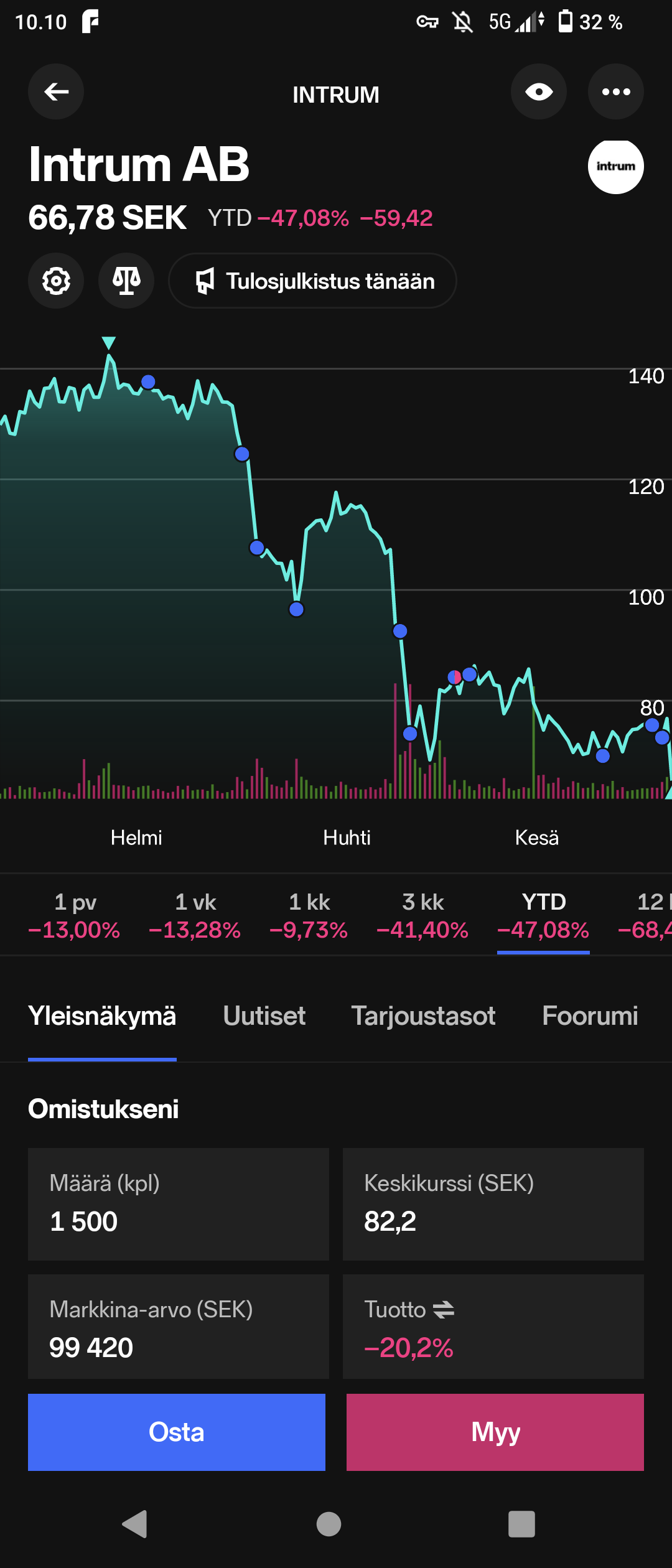Go to the system home screen

pyautogui.click(x=329, y=1524)
